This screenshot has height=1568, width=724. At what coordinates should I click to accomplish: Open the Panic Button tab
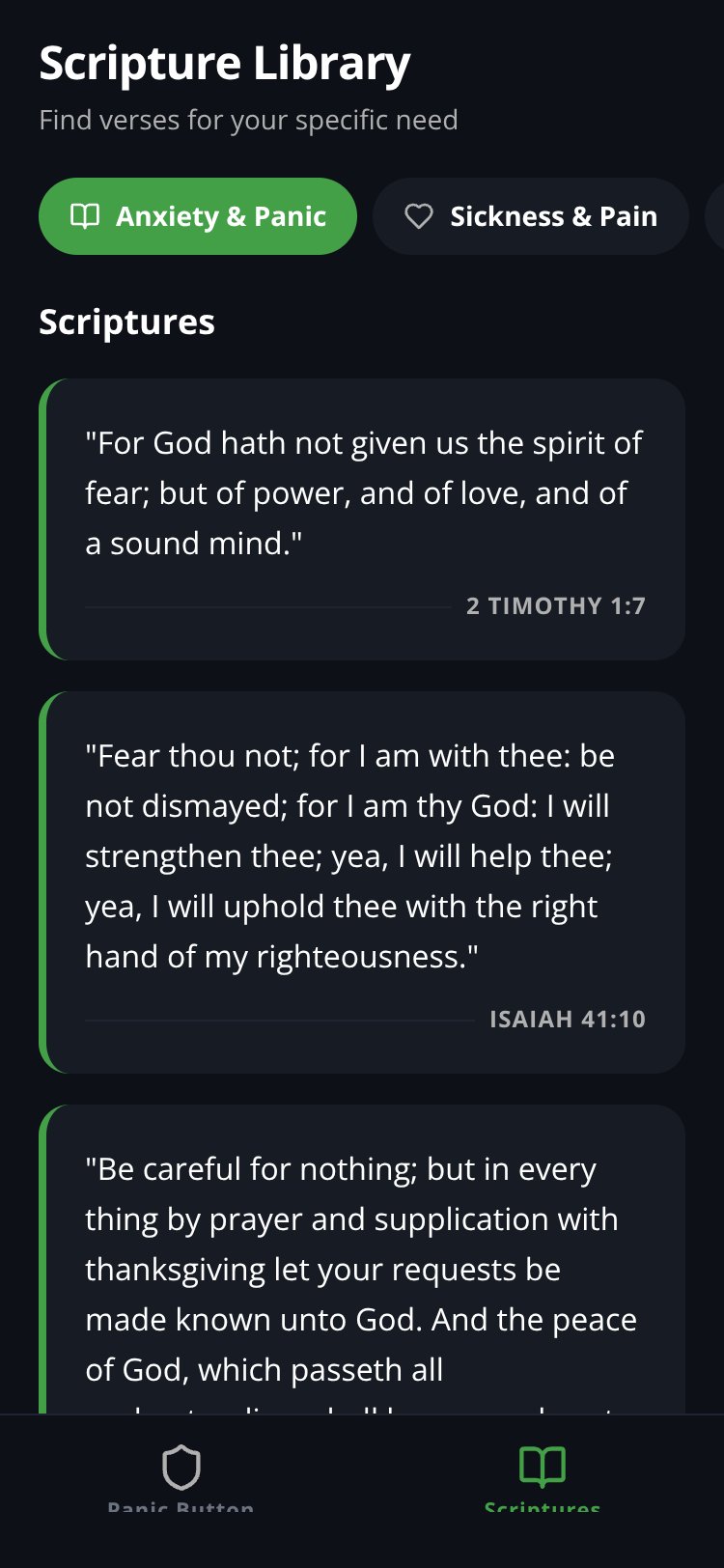point(181,1477)
